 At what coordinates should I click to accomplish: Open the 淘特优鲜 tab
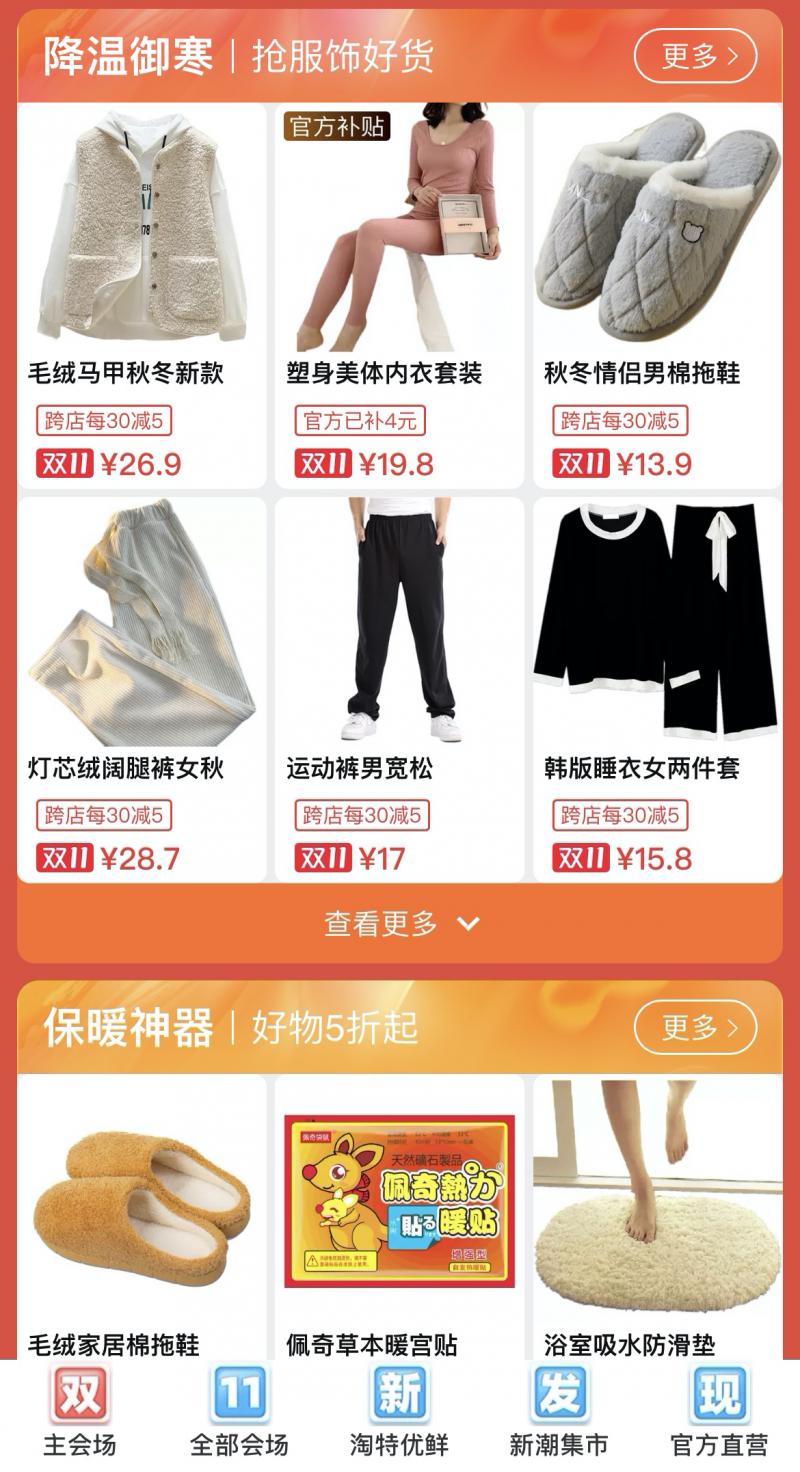(x=400, y=1414)
